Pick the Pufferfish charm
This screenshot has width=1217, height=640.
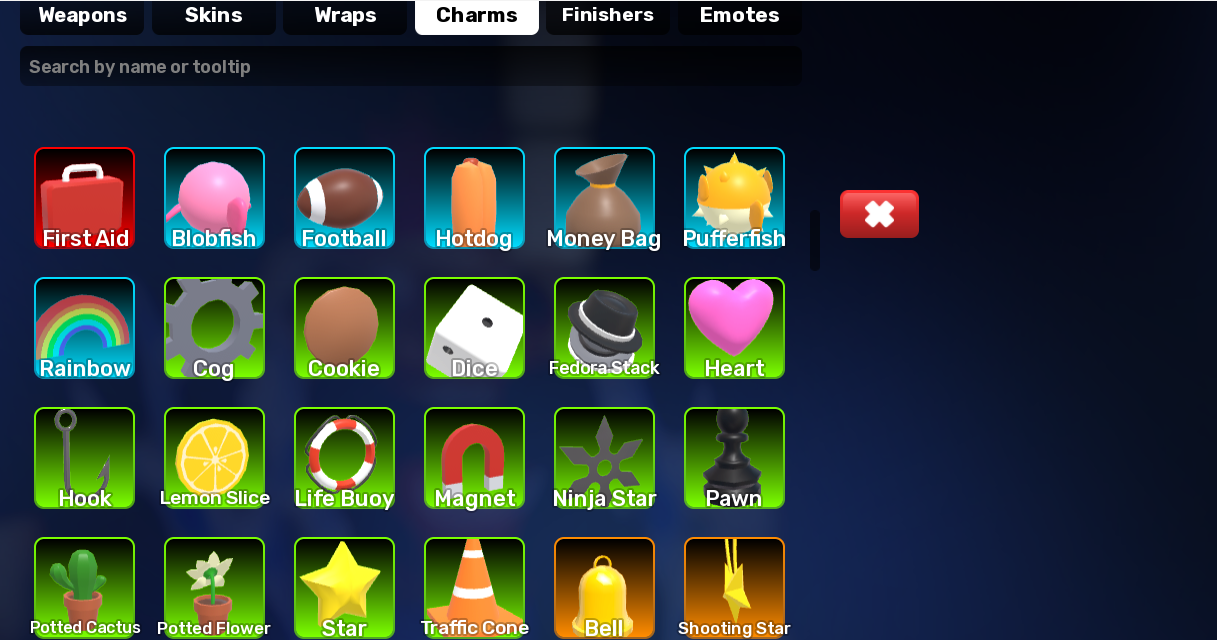[x=735, y=198]
